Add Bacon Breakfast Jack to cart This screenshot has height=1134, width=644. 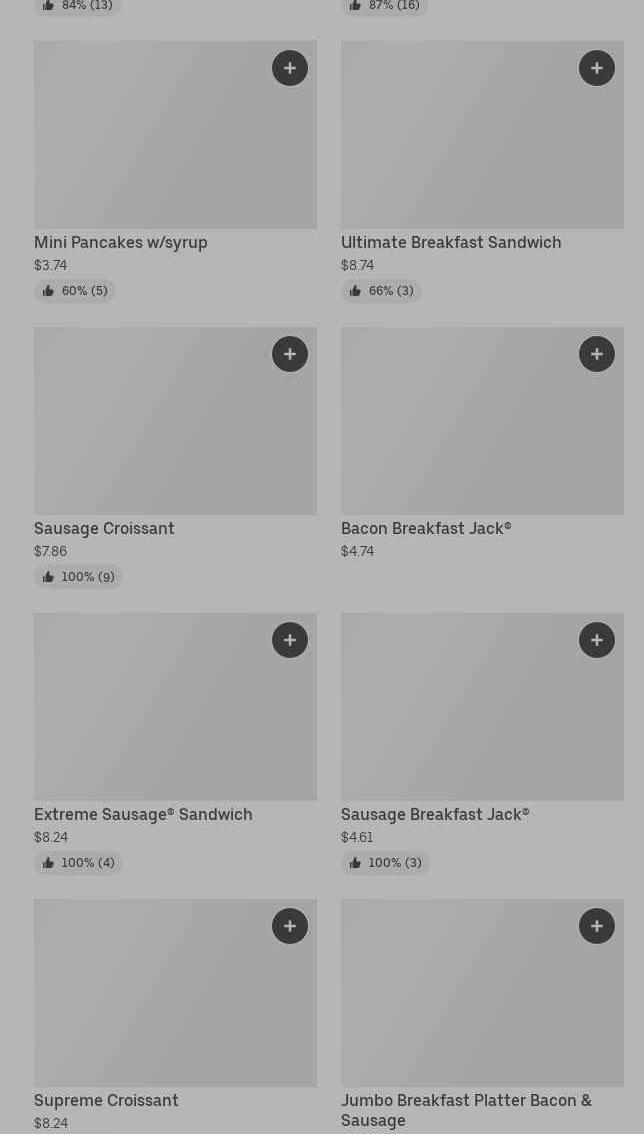click(597, 354)
